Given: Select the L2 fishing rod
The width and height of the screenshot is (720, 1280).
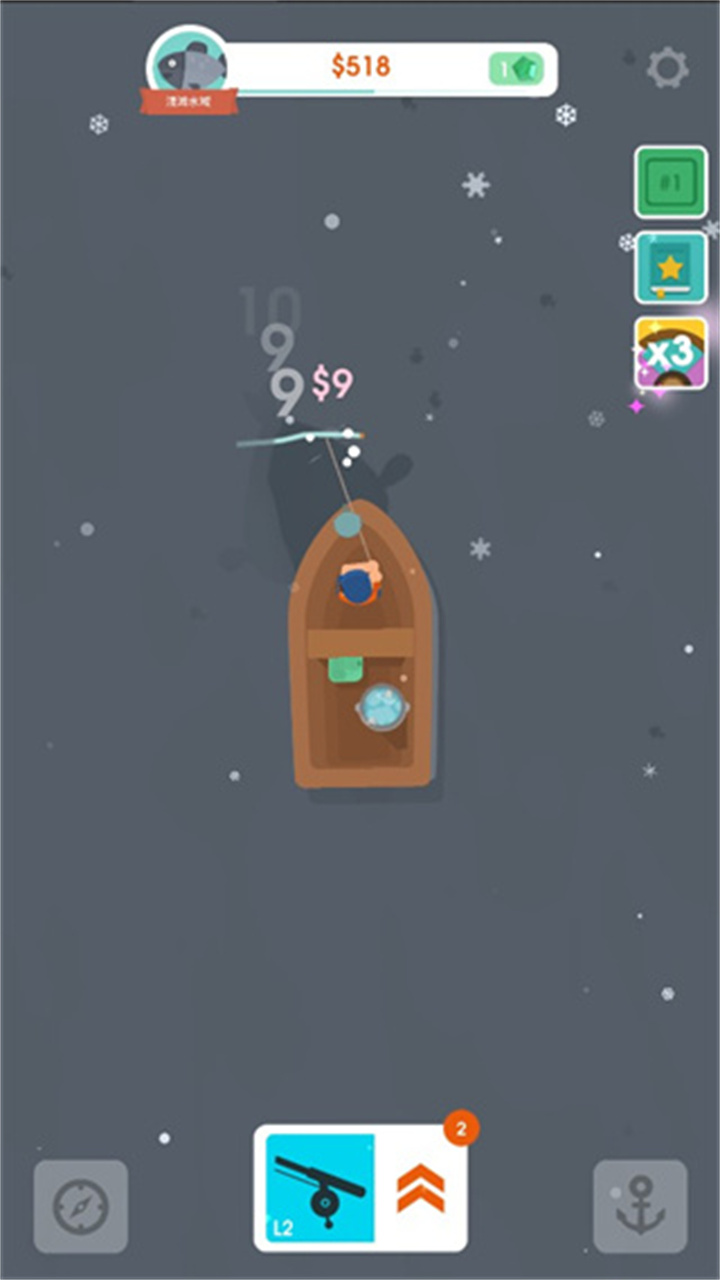Looking at the screenshot, I should 320,1187.
